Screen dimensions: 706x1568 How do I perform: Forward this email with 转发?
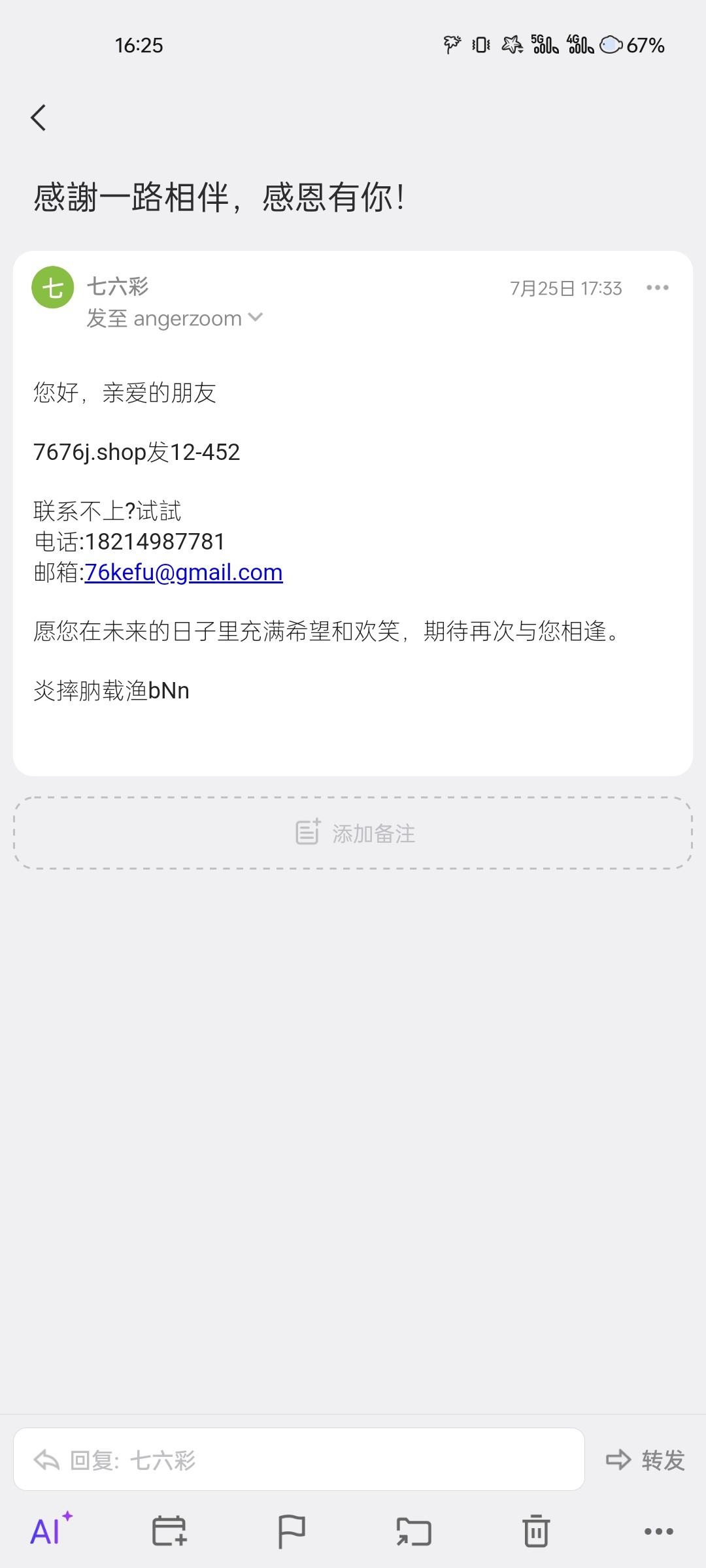point(645,1460)
